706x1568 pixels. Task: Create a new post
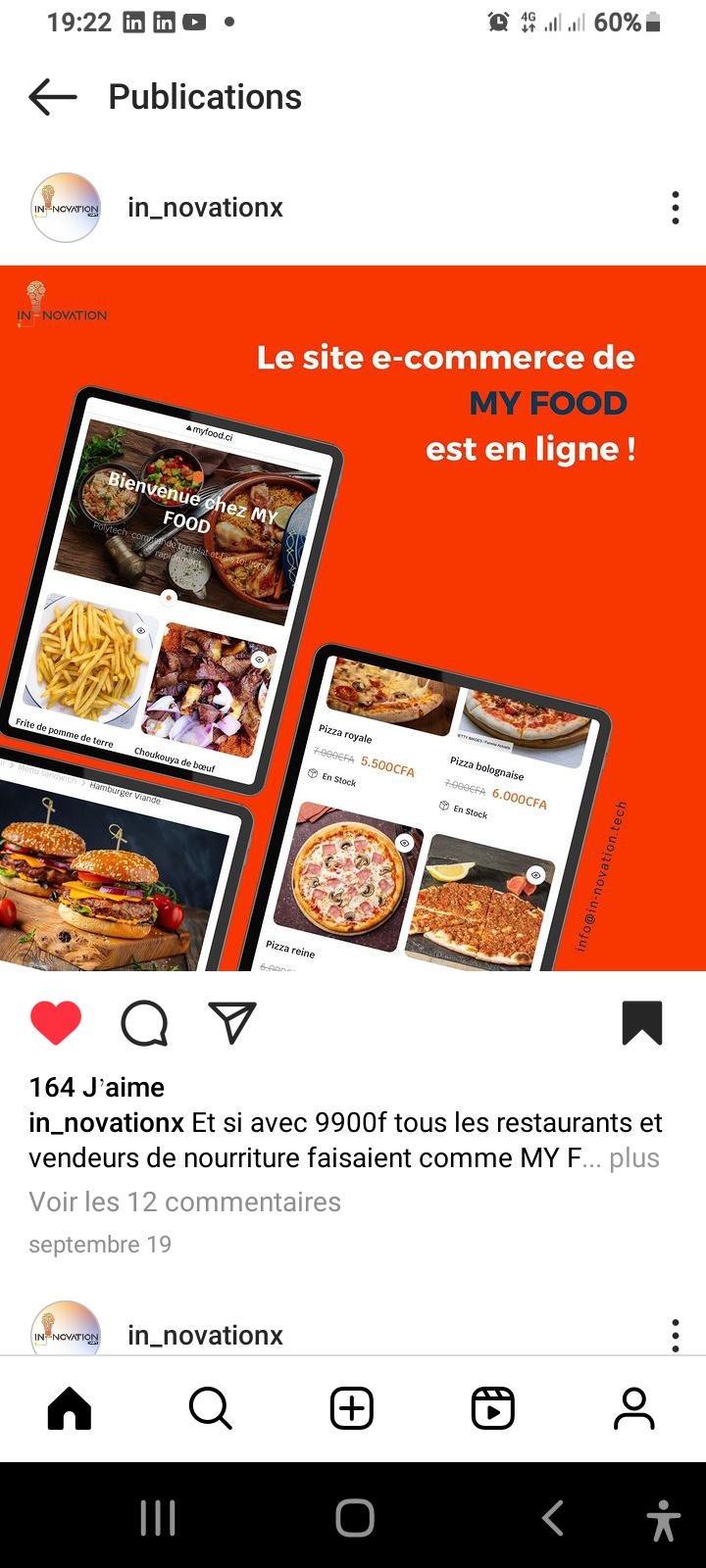352,1409
